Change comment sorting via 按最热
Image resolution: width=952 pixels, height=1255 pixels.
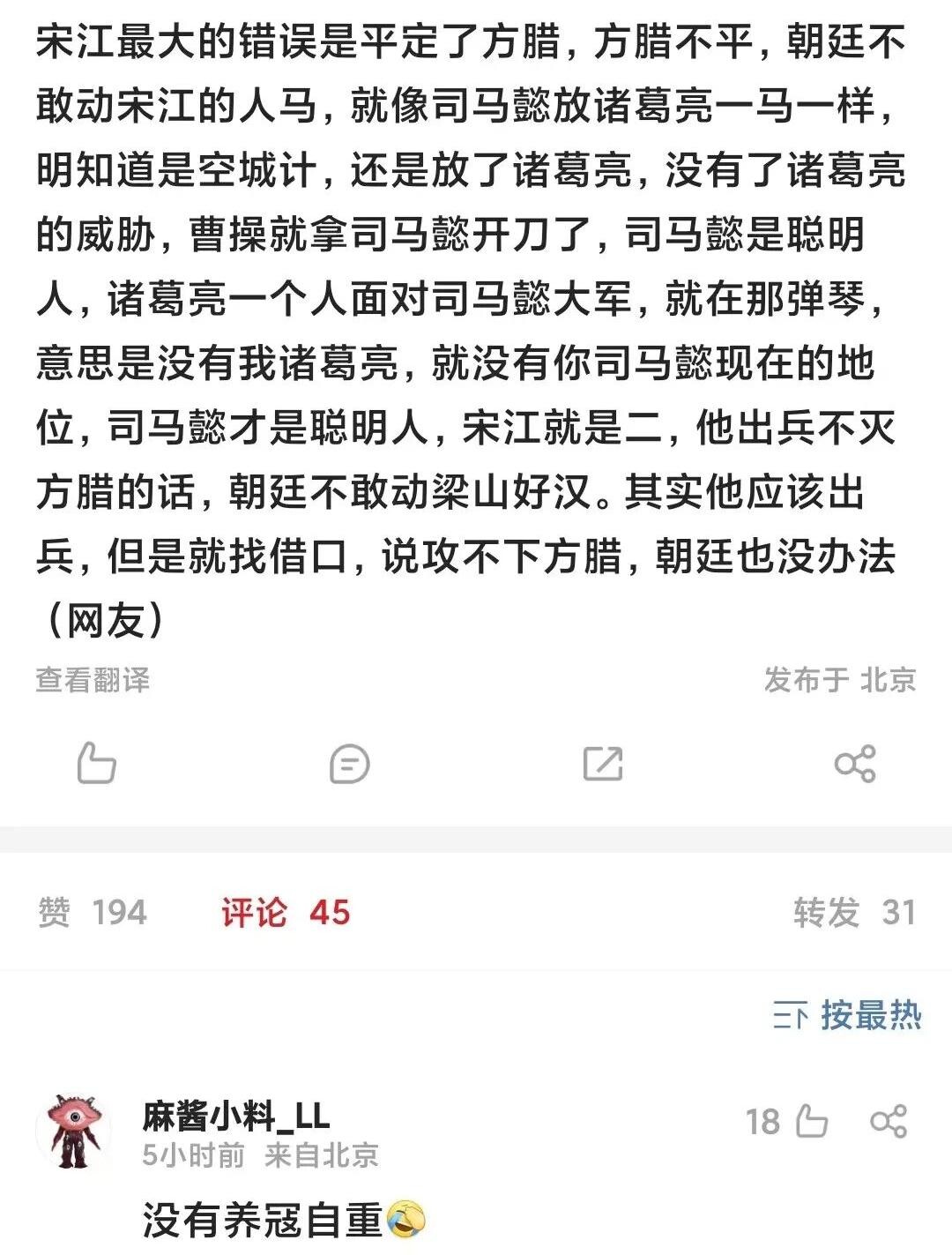[x=848, y=1015]
